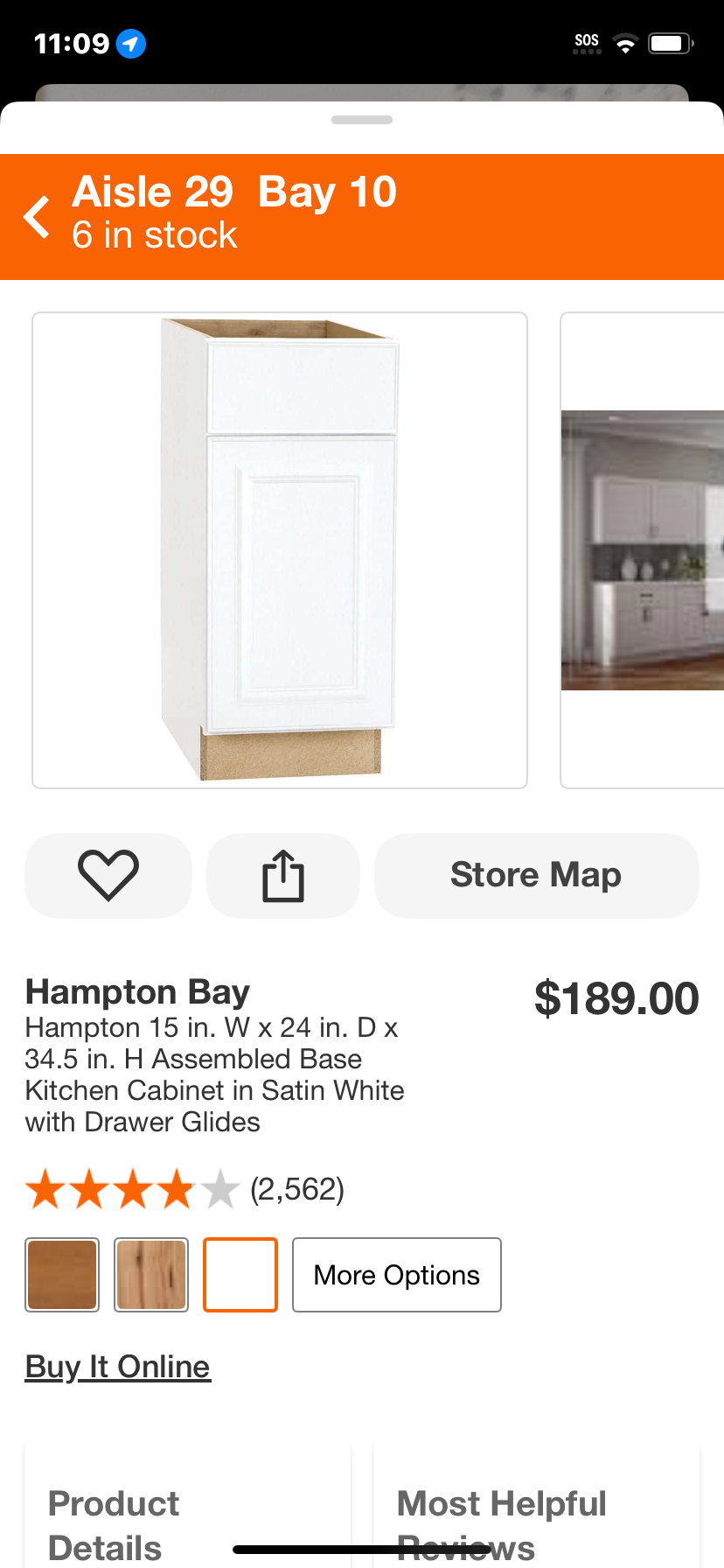Select the cherry-brown color swatch
Image resolution: width=724 pixels, height=1568 pixels.
pyautogui.click(x=62, y=1275)
